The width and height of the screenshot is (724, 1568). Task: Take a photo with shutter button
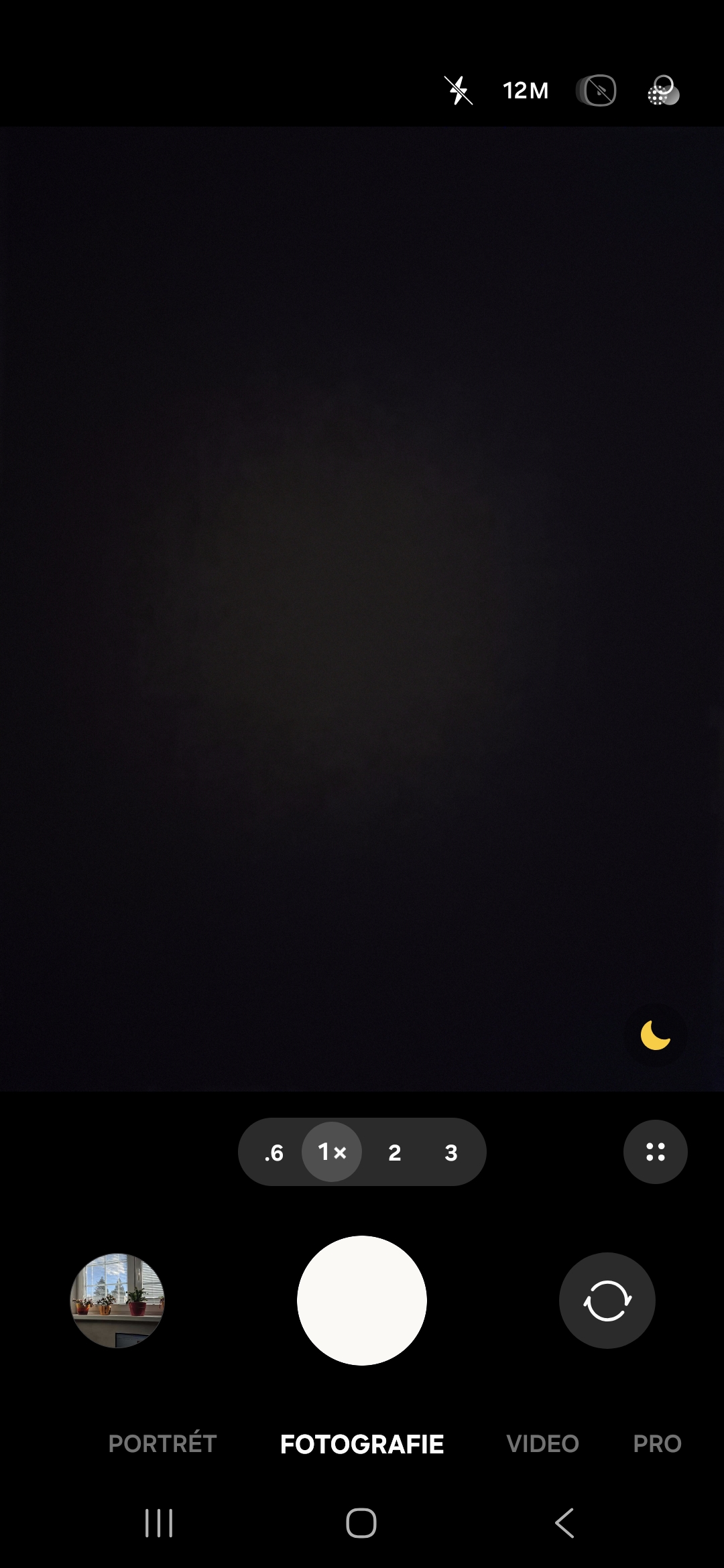(362, 1300)
